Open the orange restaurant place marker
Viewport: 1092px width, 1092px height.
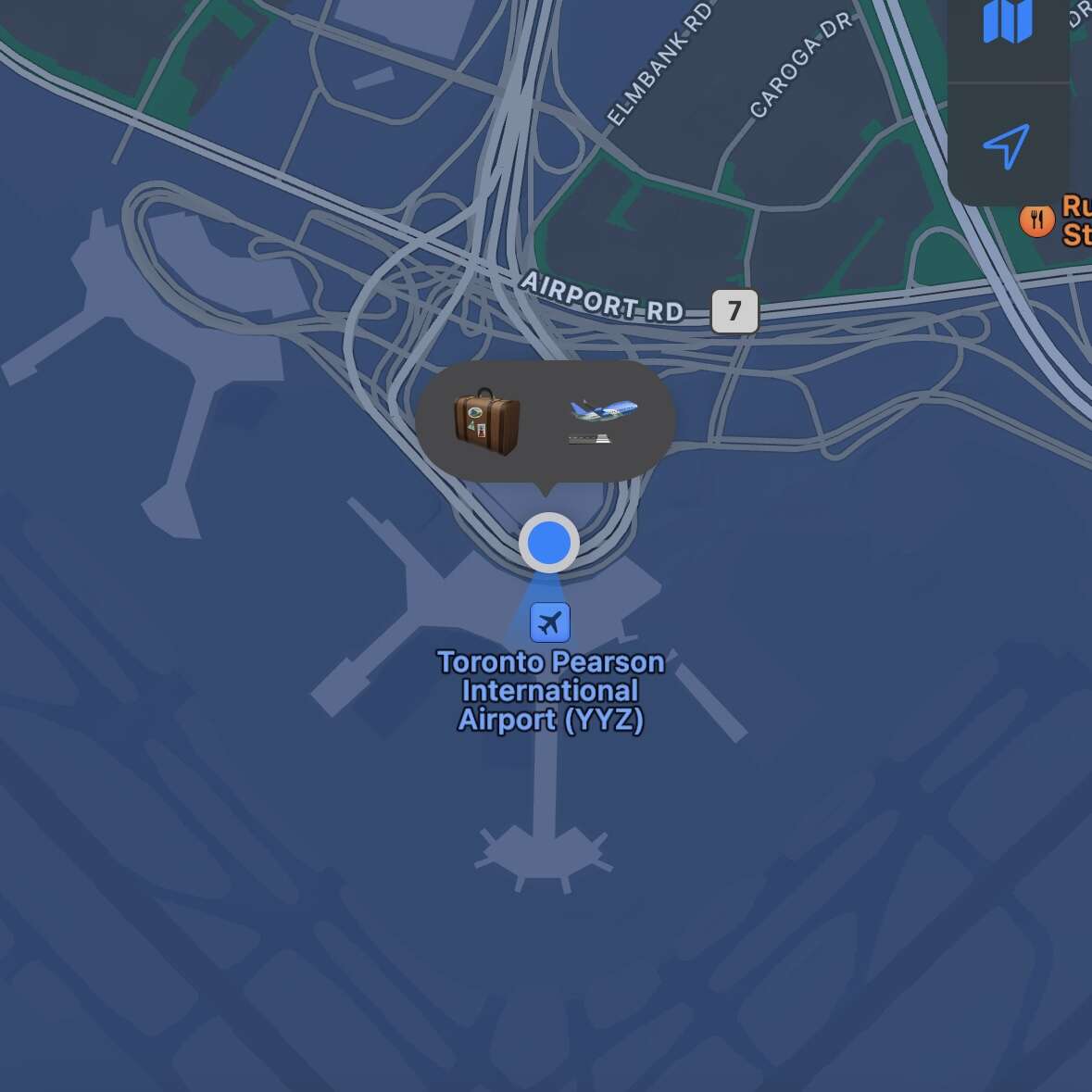tap(1036, 220)
